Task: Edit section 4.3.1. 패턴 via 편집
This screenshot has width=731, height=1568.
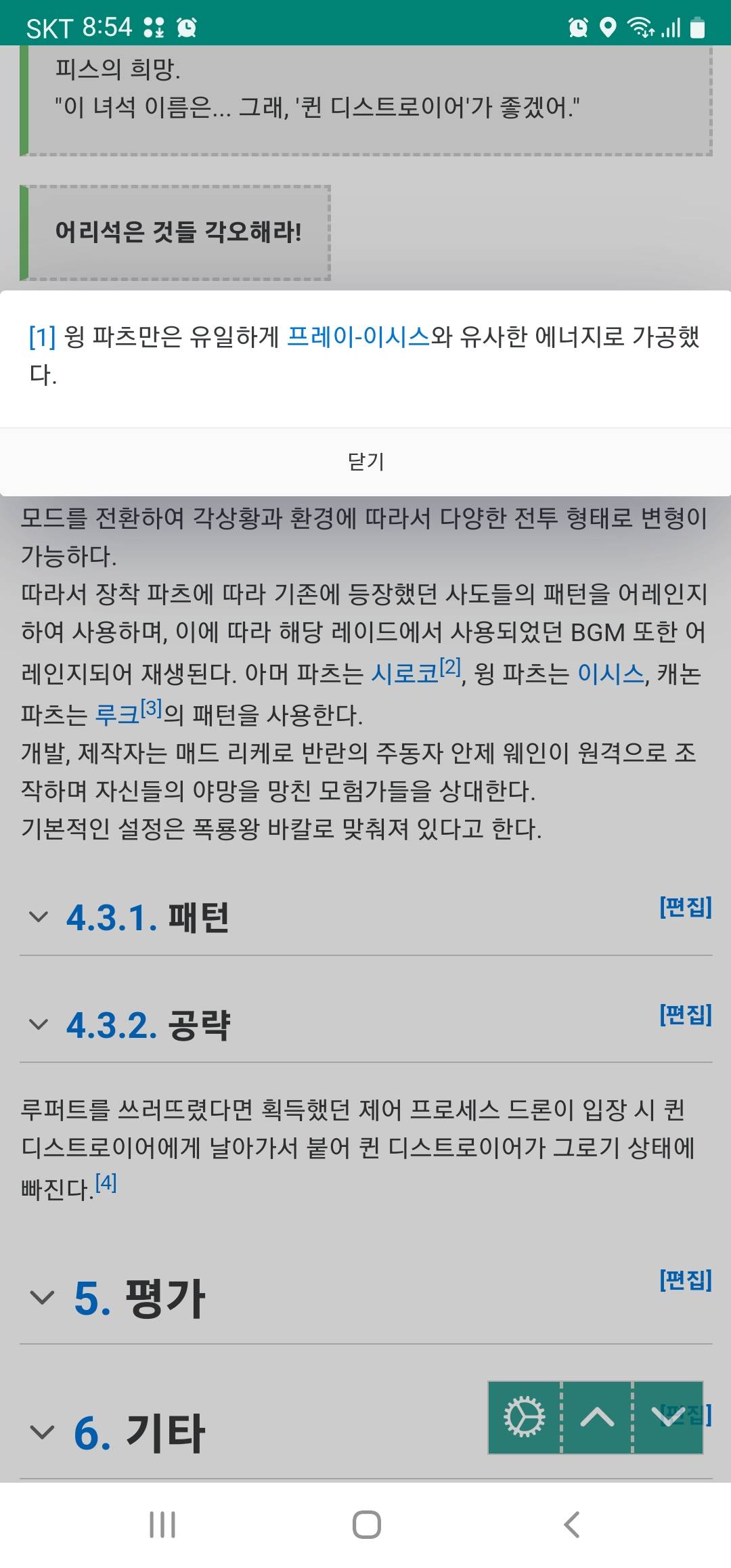Action: pos(685,907)
